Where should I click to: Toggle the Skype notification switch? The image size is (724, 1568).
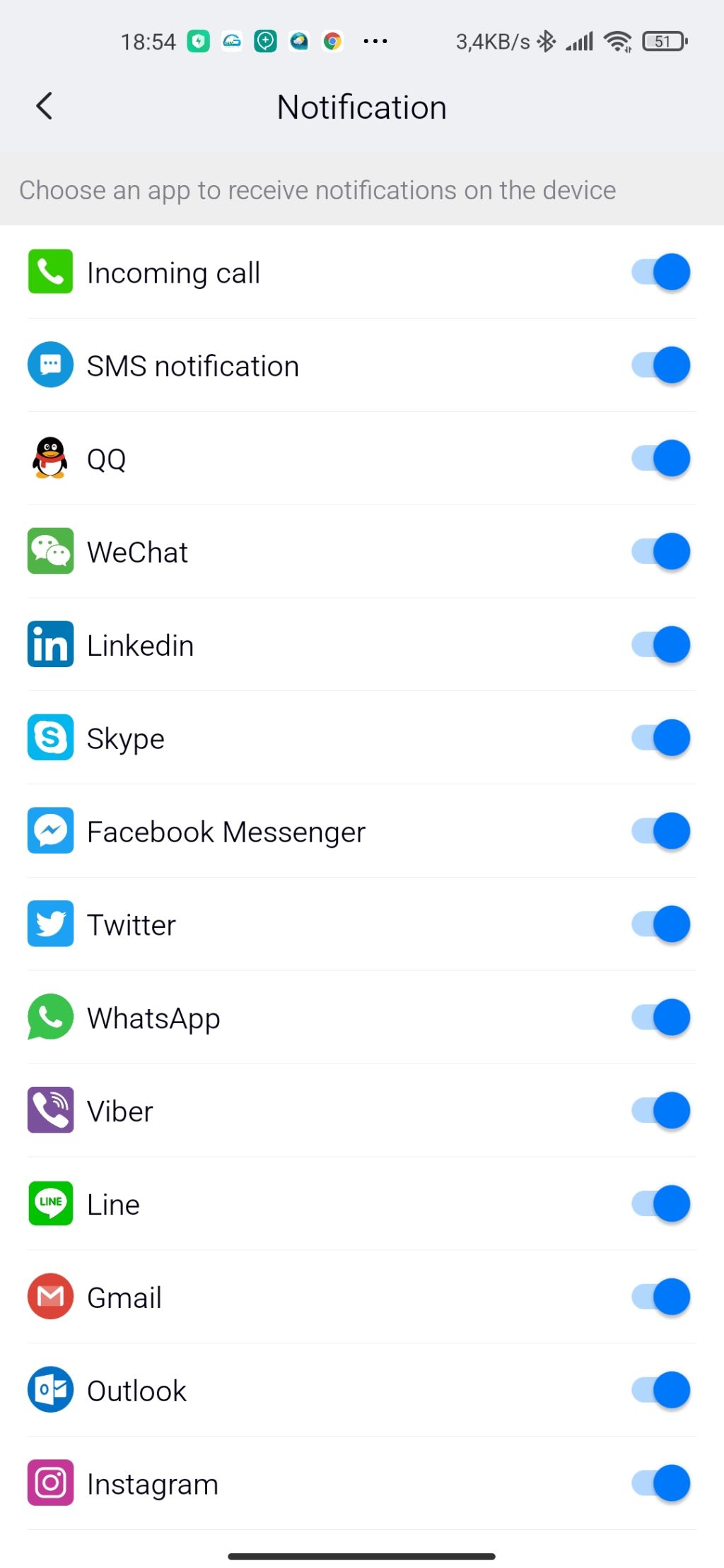660,738
